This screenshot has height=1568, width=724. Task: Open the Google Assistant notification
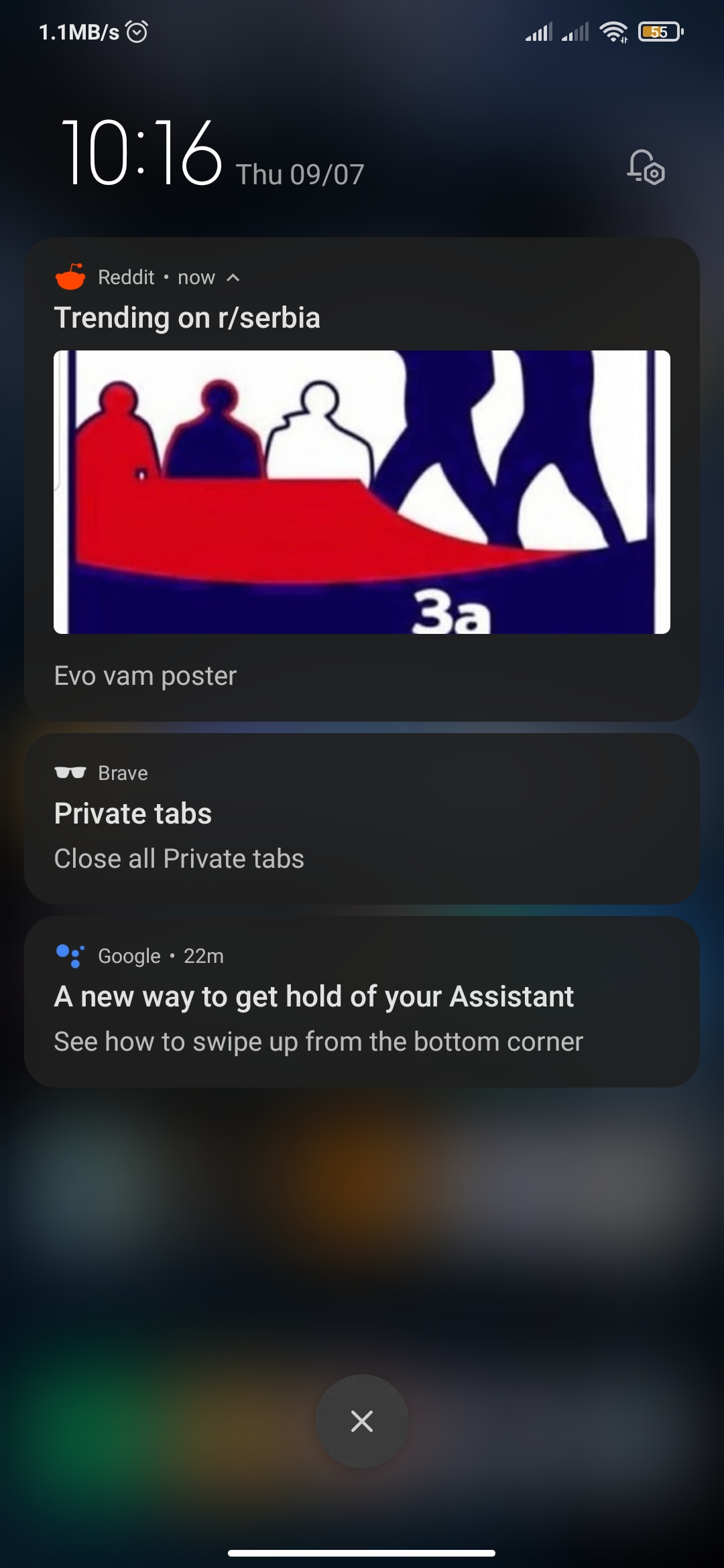pyautogui.click(x=362, y=1002)
